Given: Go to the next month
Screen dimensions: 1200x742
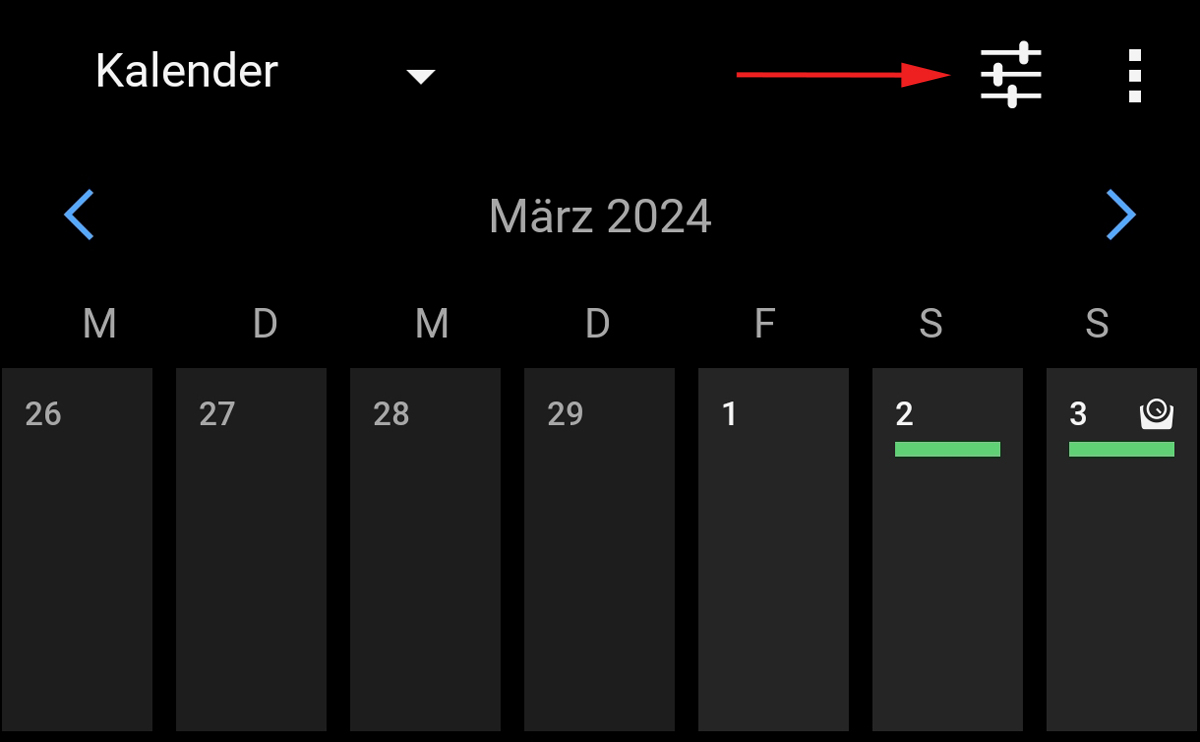Looking at the screenshot, I should pos(1121,215).
